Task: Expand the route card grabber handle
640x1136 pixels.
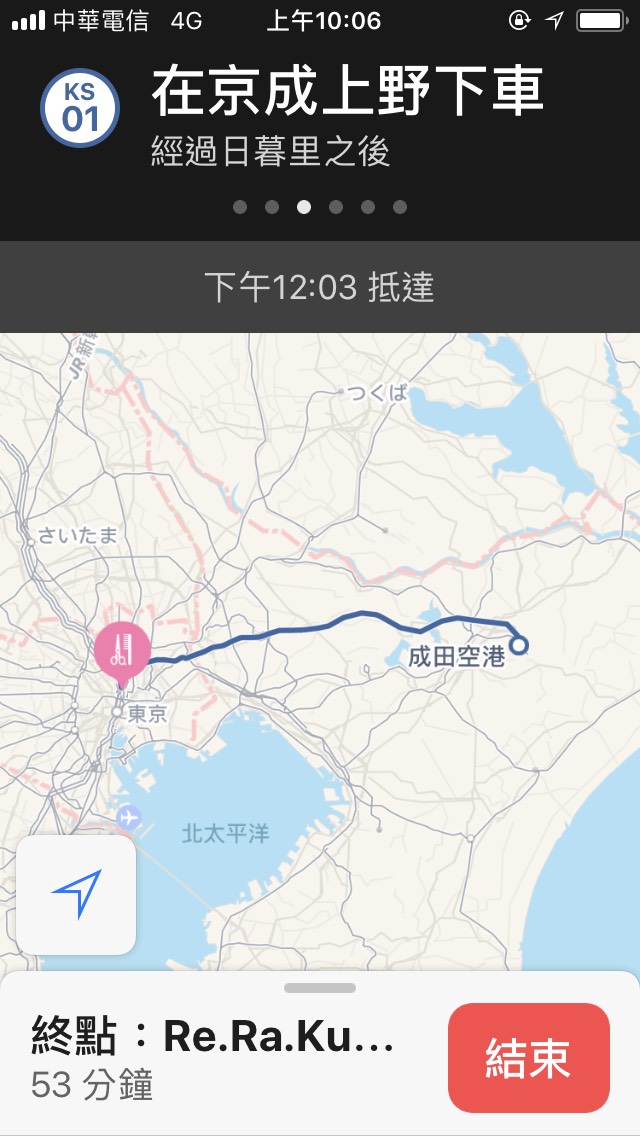Action: pyautogui.click(x=320, y=988)
